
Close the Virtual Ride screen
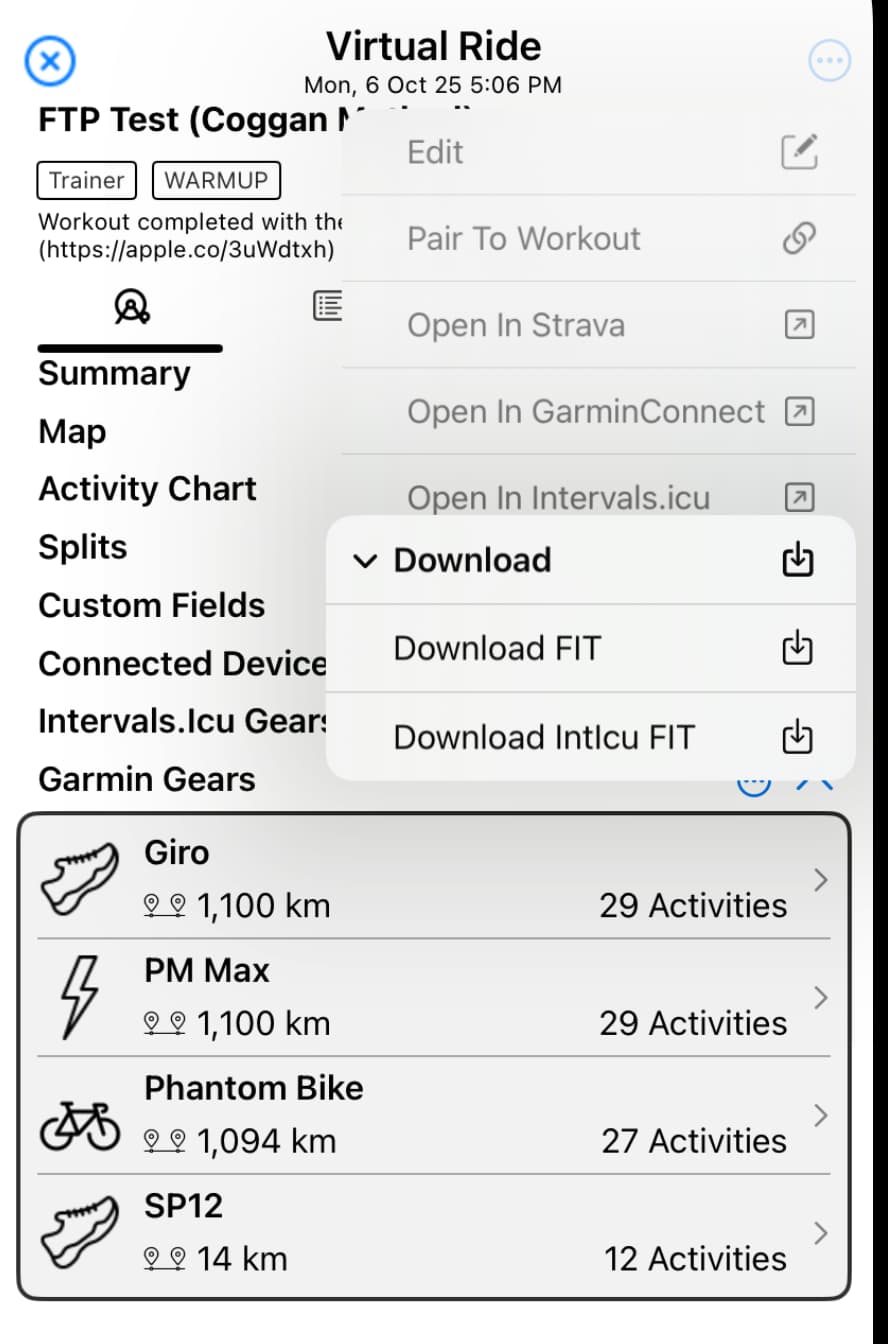50,62
